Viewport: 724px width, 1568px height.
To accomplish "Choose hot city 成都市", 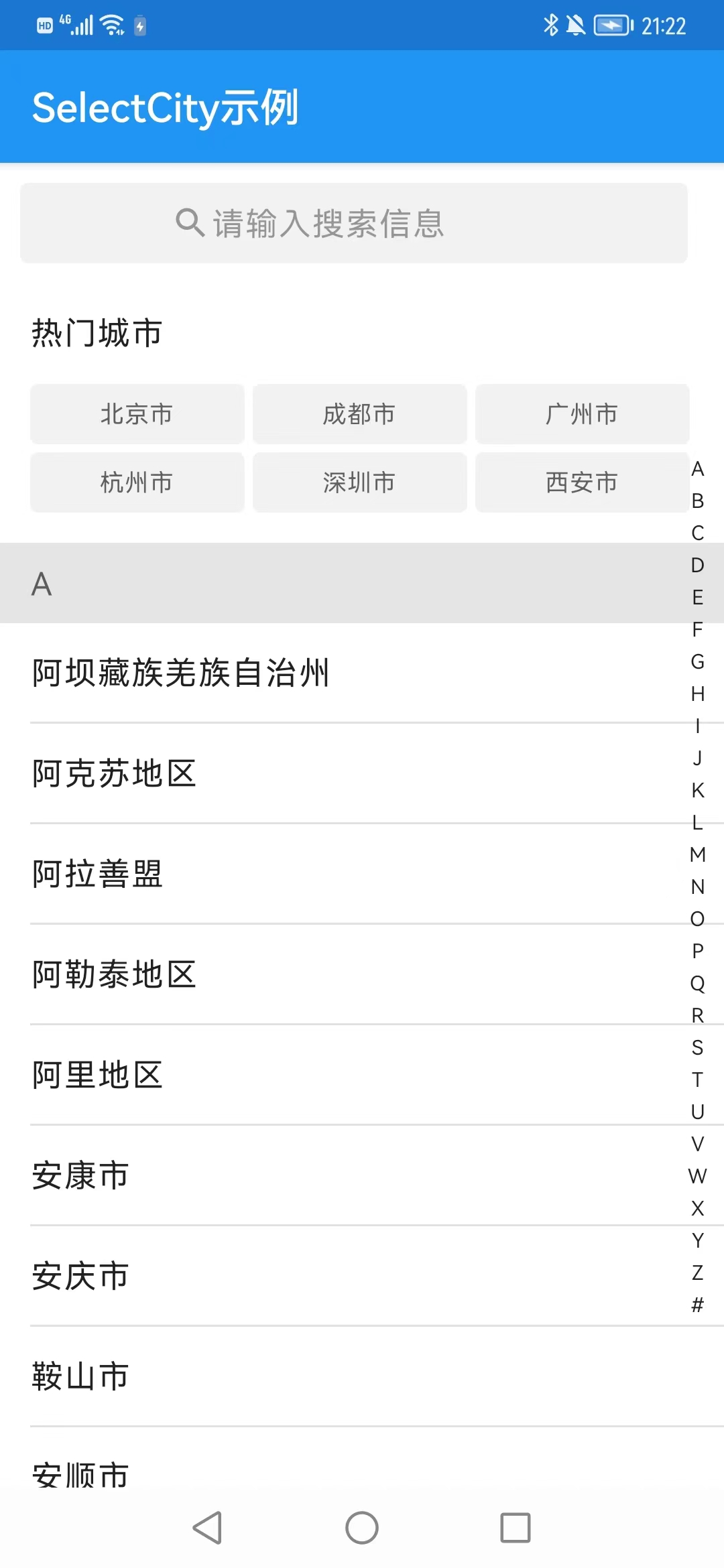I will 359,414.
